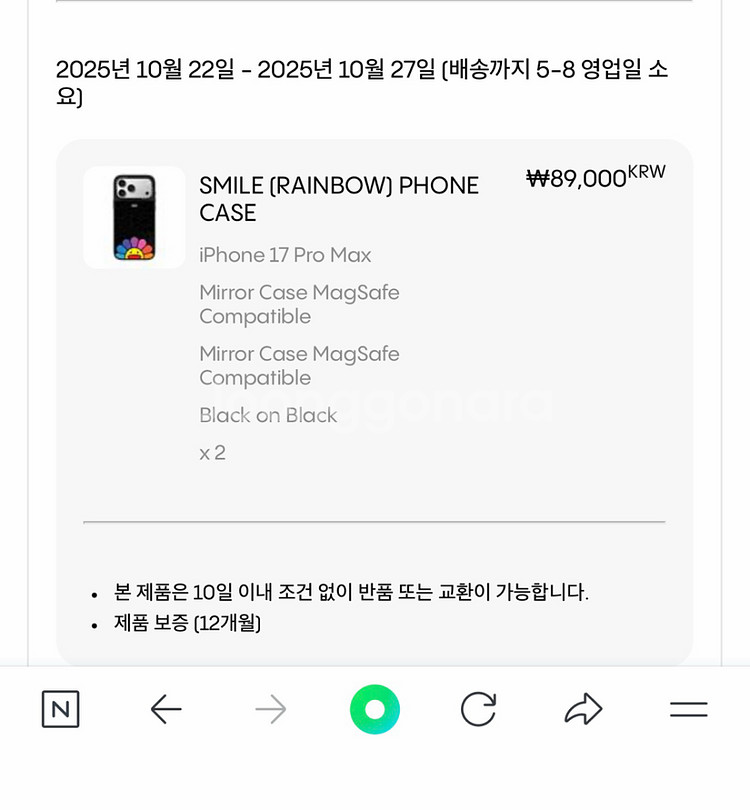Share this order using the share icon

pyautogui.click(x=584, y=709)
